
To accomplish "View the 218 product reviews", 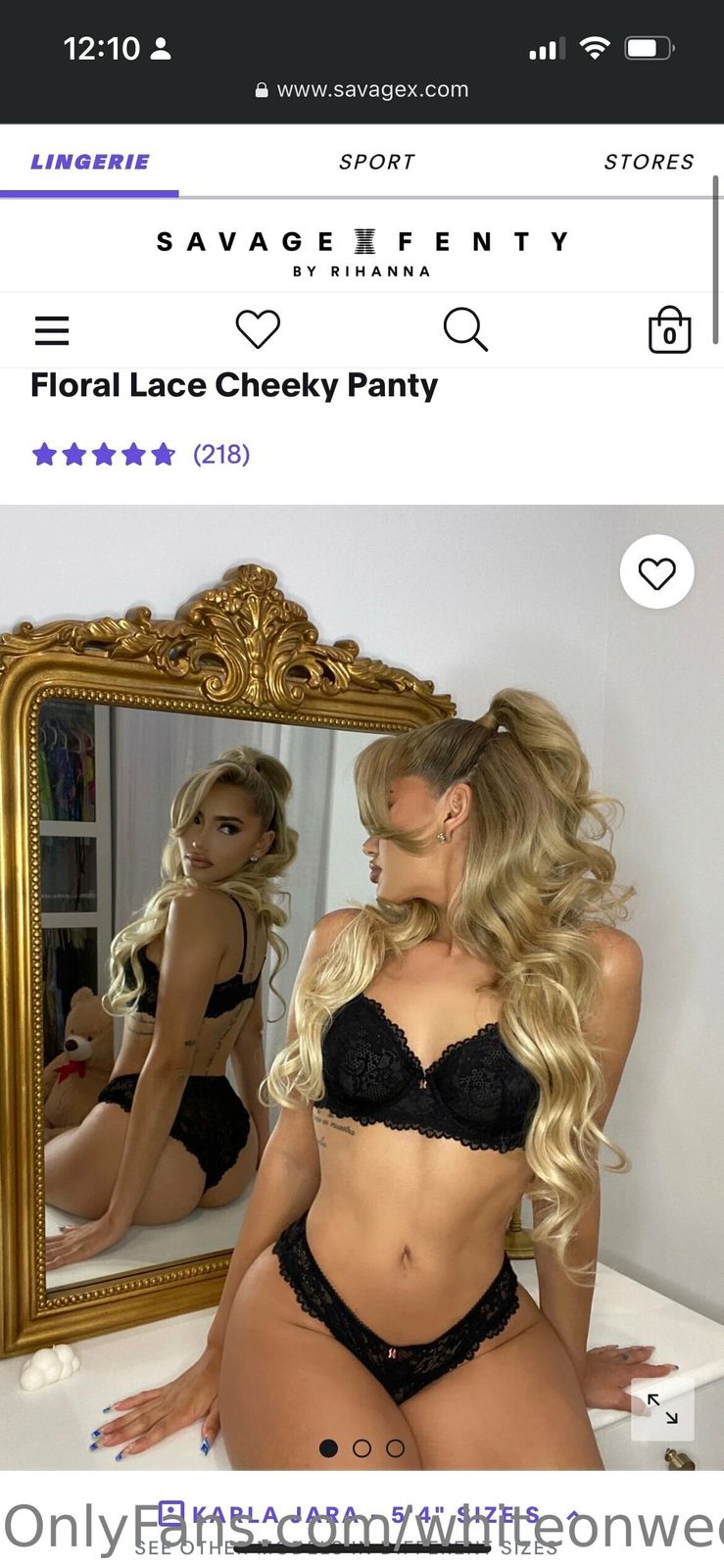I will point(221,454).
